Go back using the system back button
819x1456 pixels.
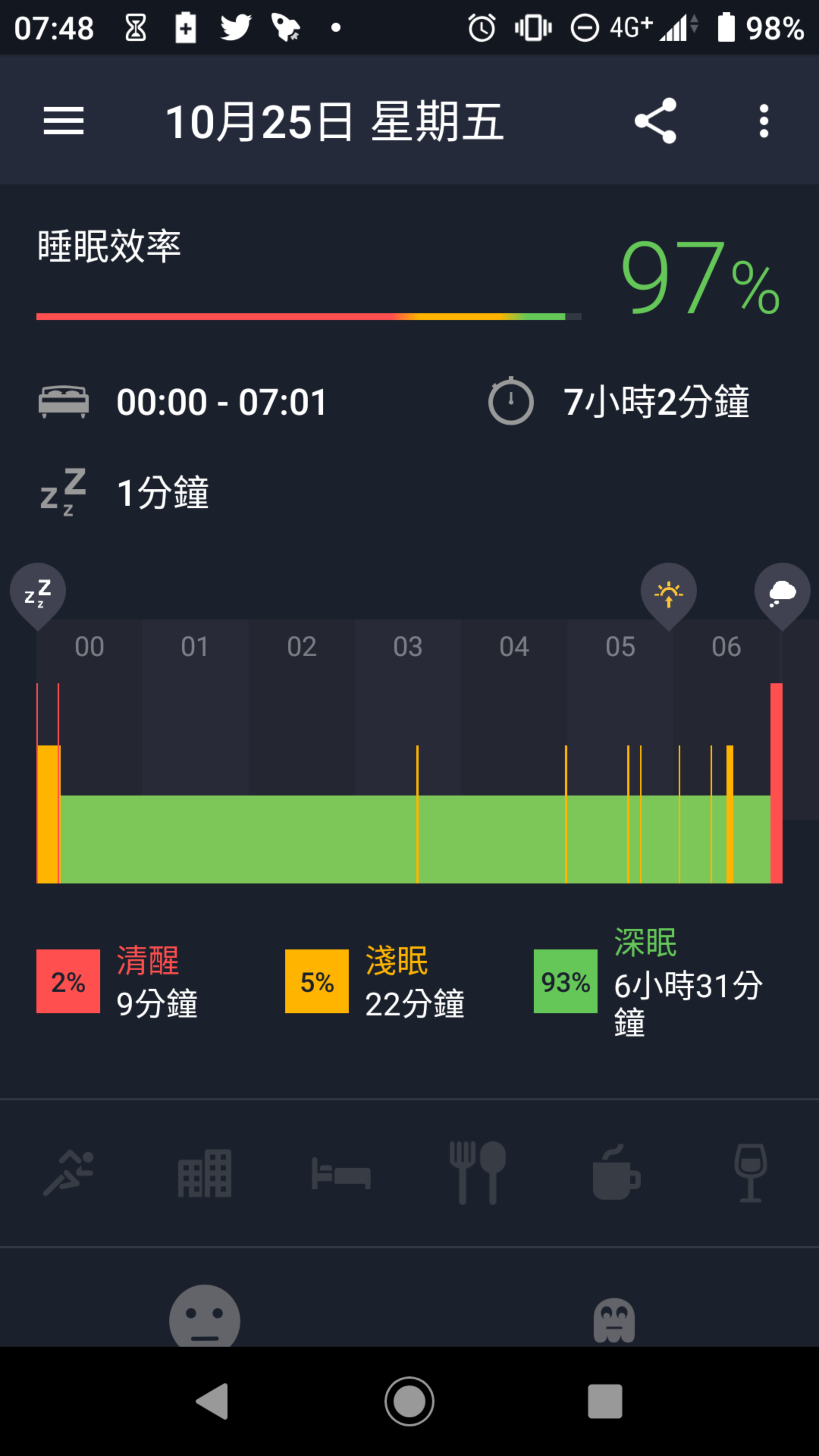212,1401
